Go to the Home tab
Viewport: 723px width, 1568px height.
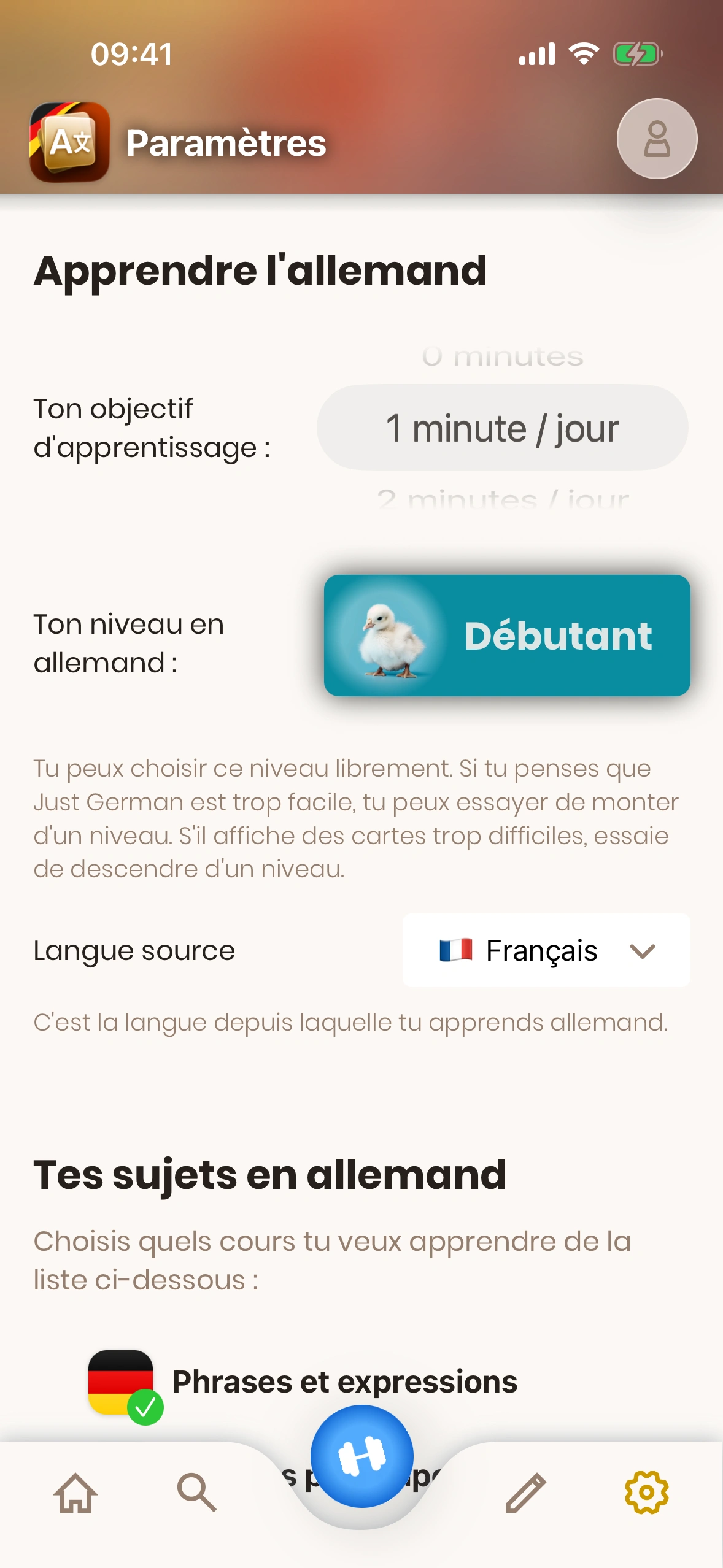[x=75, y=1493]
